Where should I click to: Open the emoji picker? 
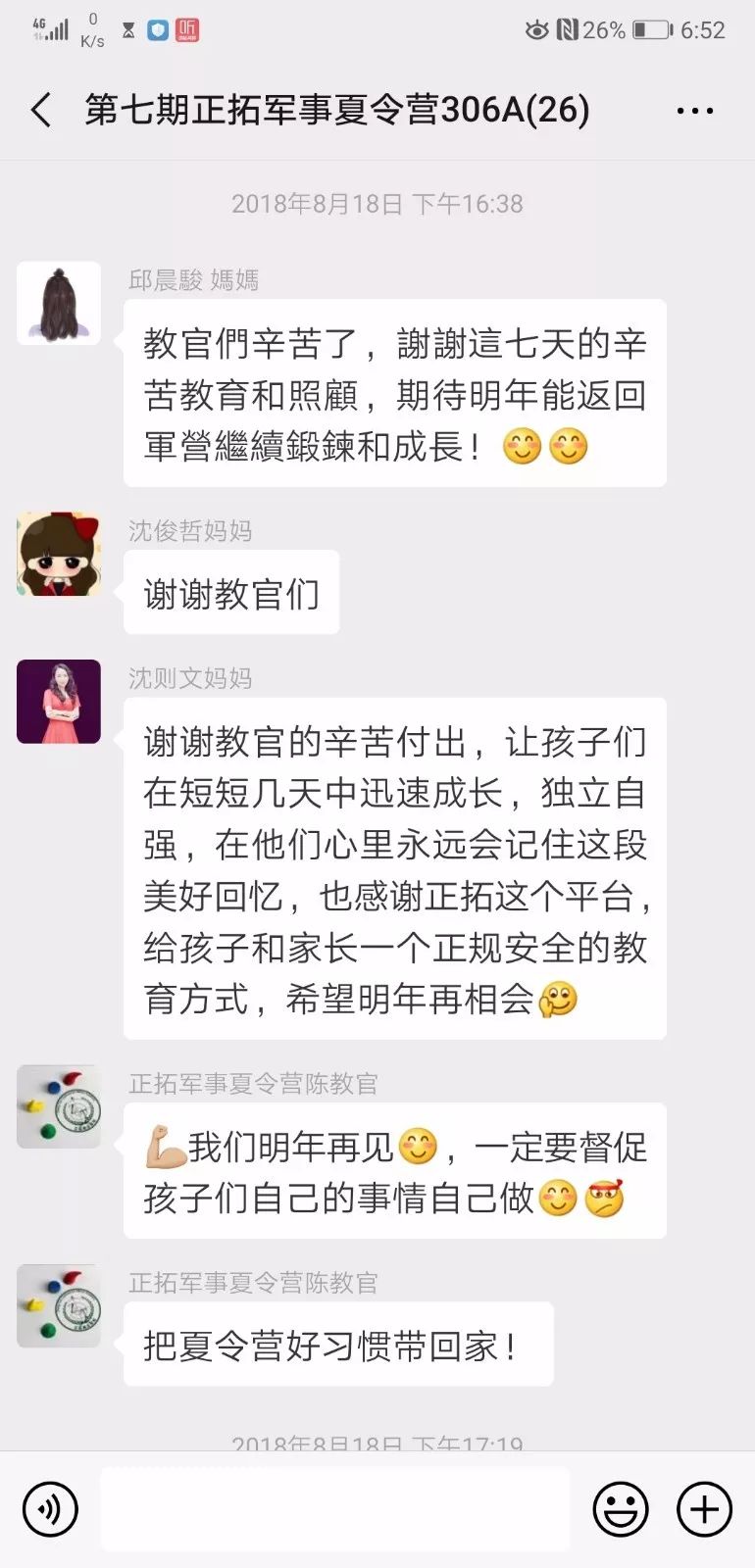pos(621,1509)
